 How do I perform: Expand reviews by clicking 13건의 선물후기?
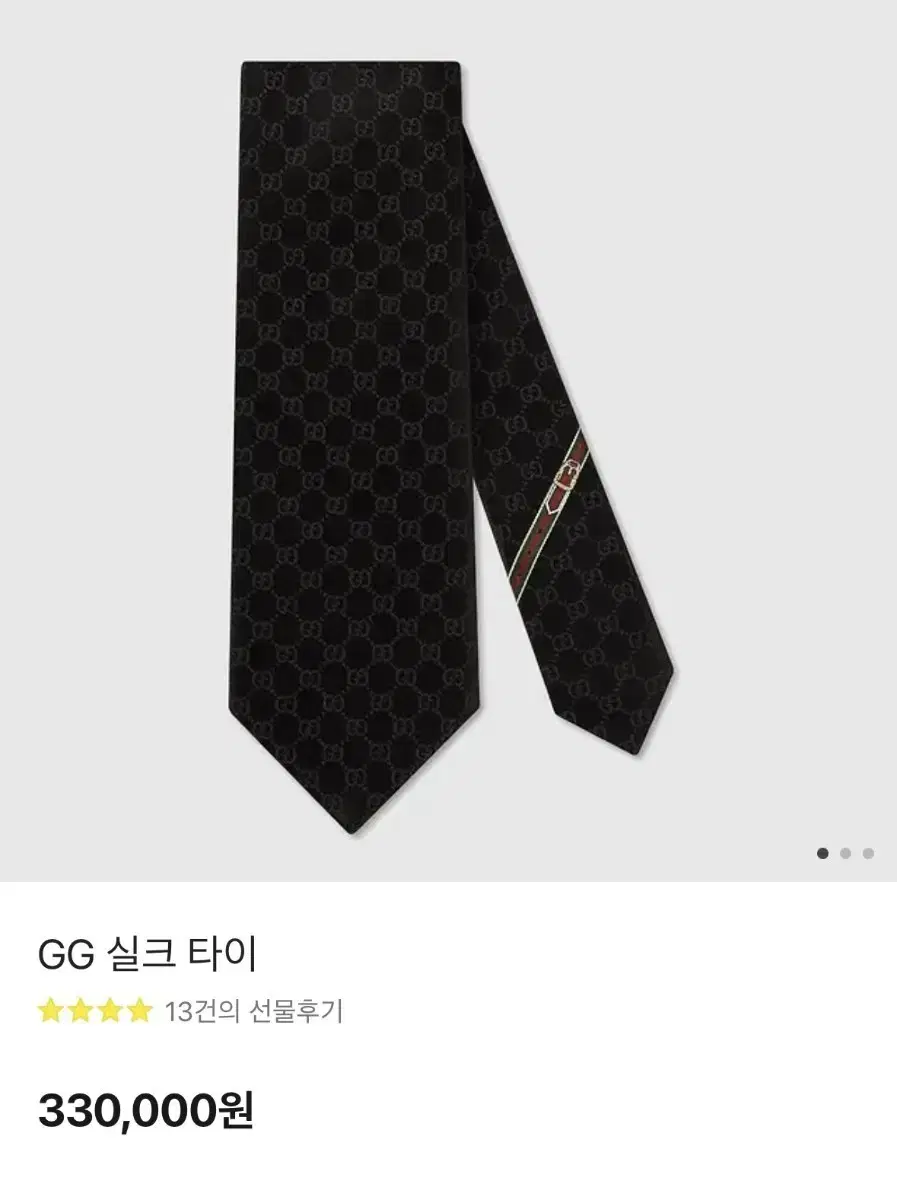coord(253,1010)
